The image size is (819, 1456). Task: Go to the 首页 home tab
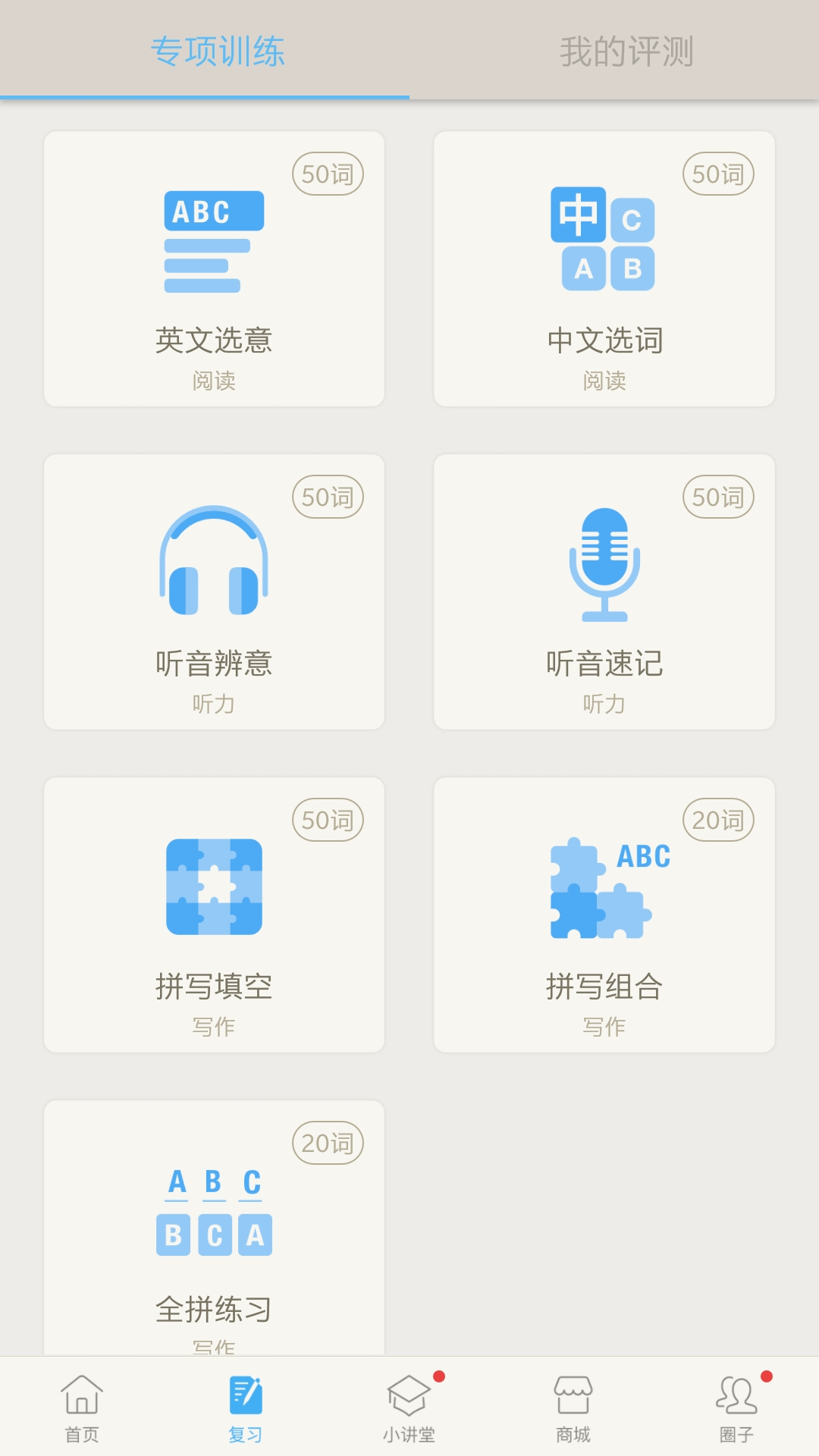point(82,1407)
